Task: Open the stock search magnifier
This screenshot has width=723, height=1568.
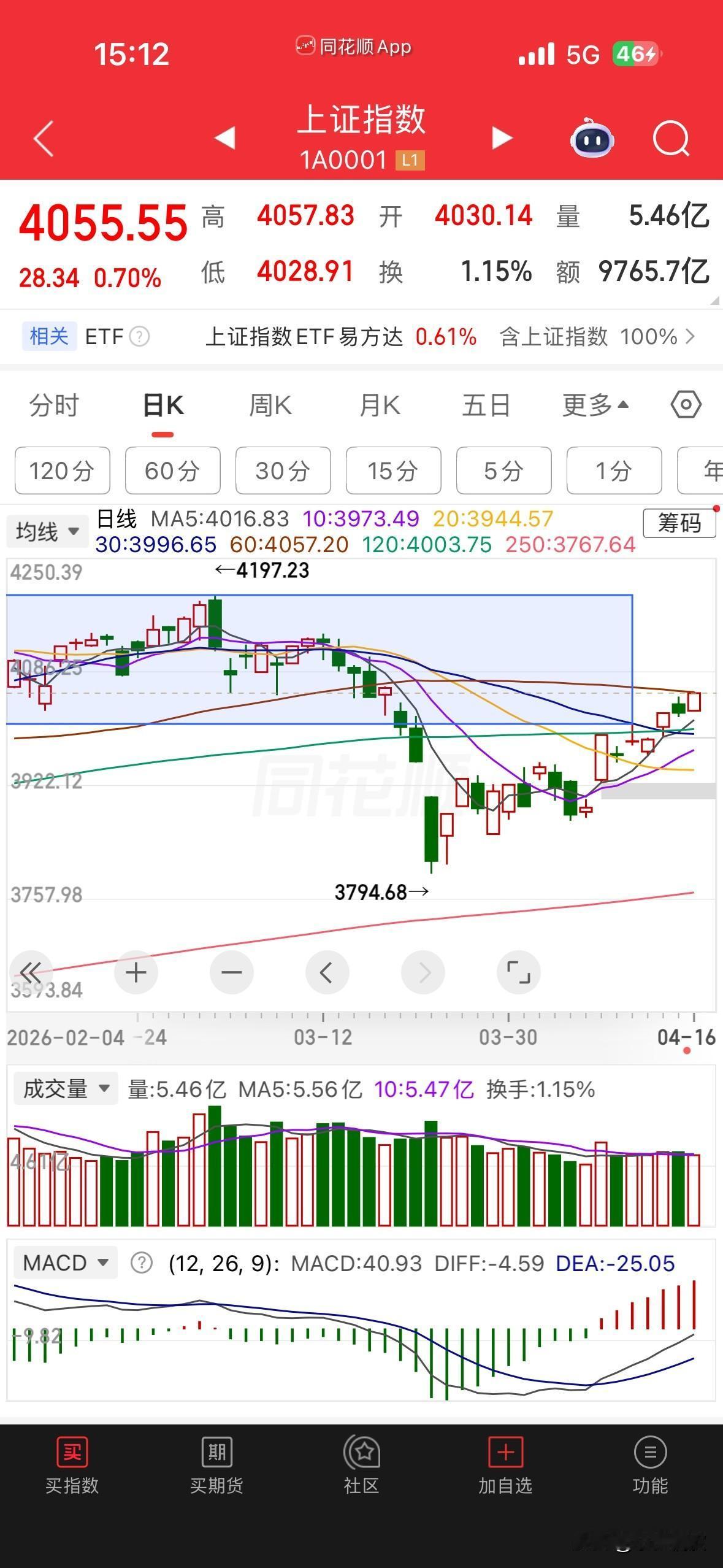Action: coord(670,139)
